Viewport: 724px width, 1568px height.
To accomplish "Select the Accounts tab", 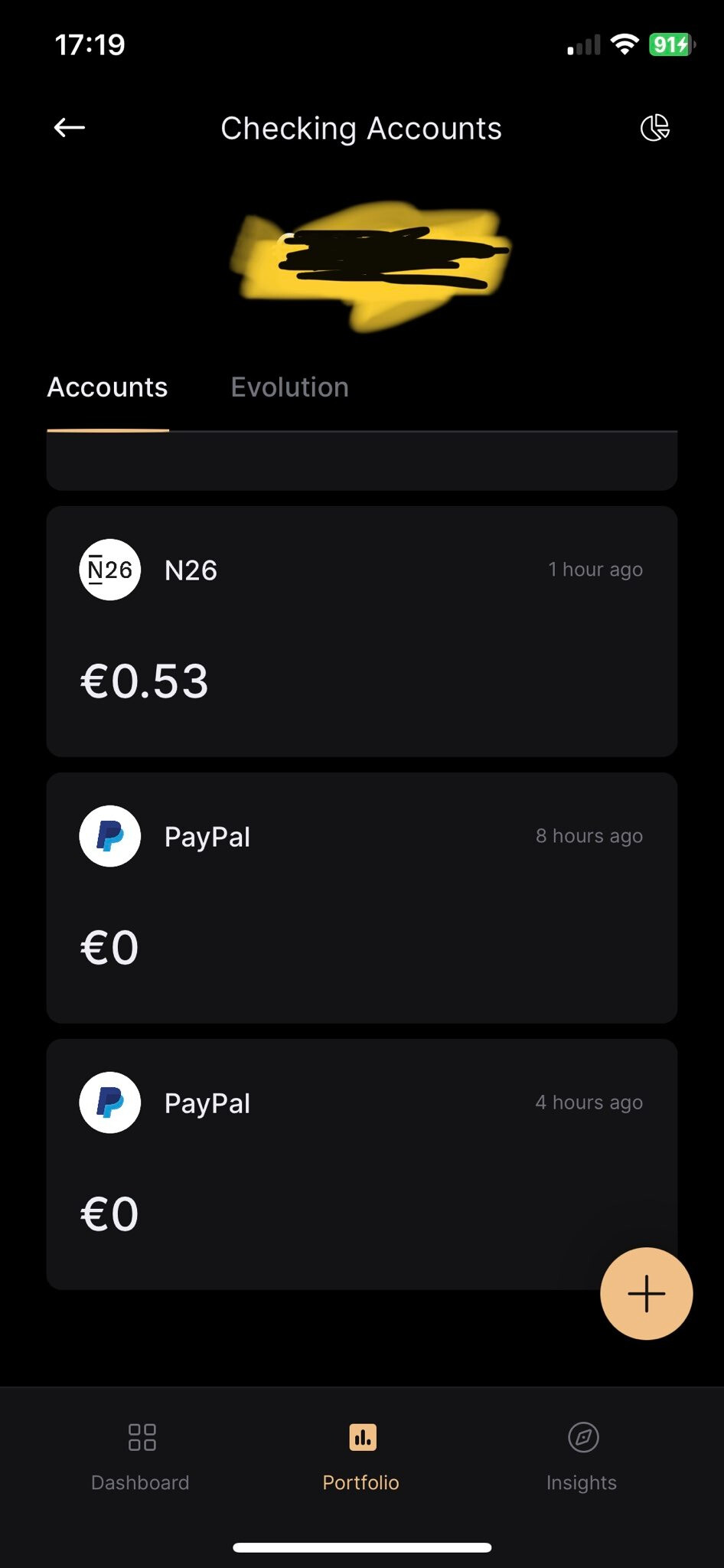I will point(107,387).
